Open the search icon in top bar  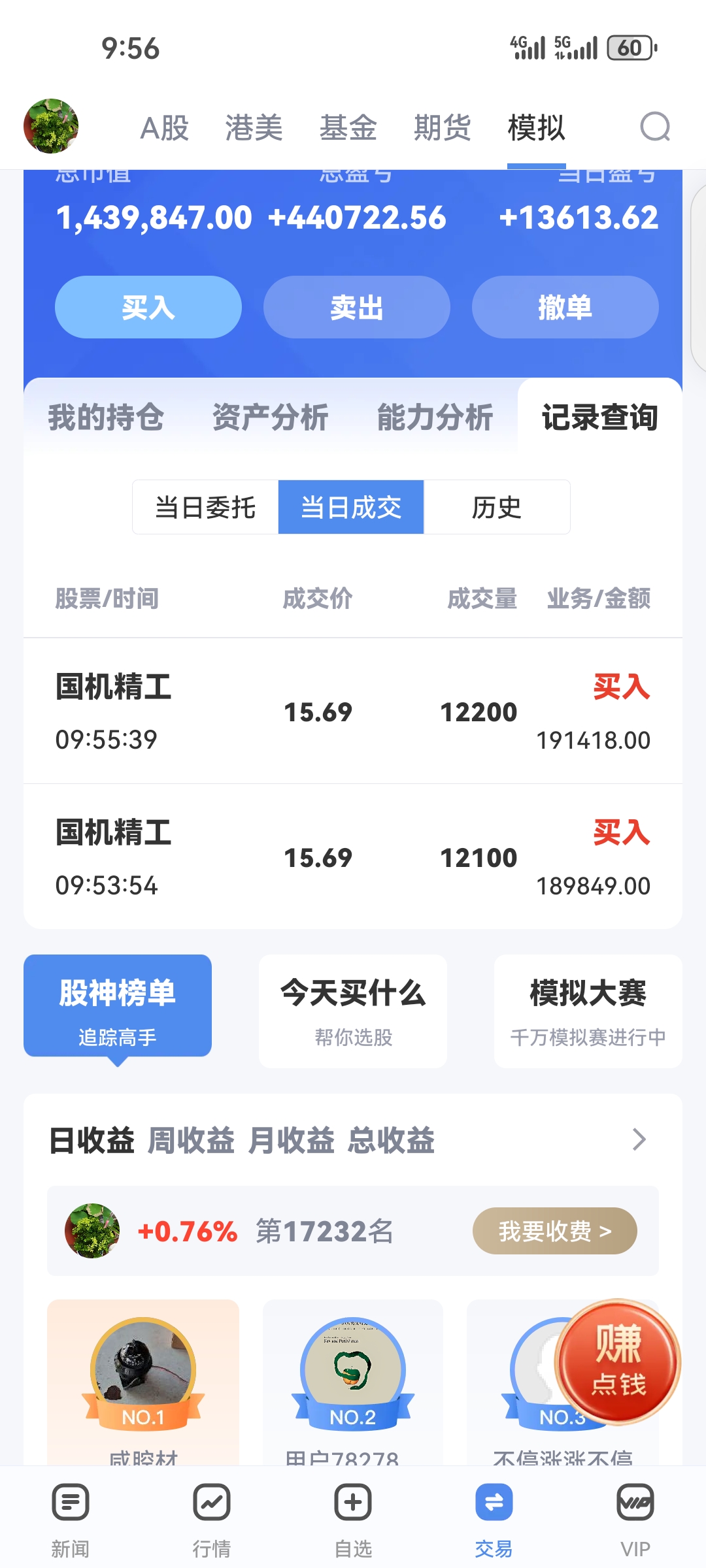(x=655, y=127)
